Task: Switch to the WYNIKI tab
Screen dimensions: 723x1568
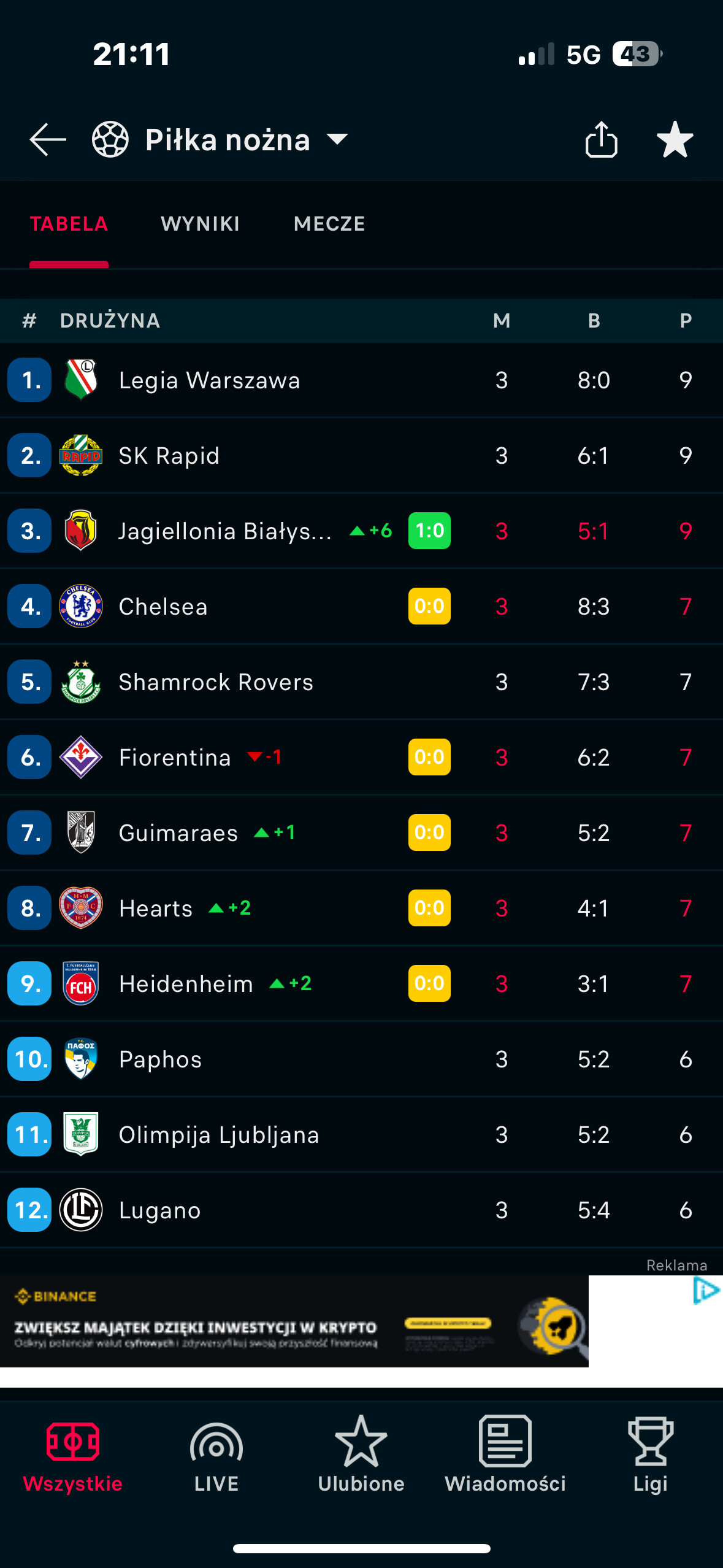Action: (200, 224)
